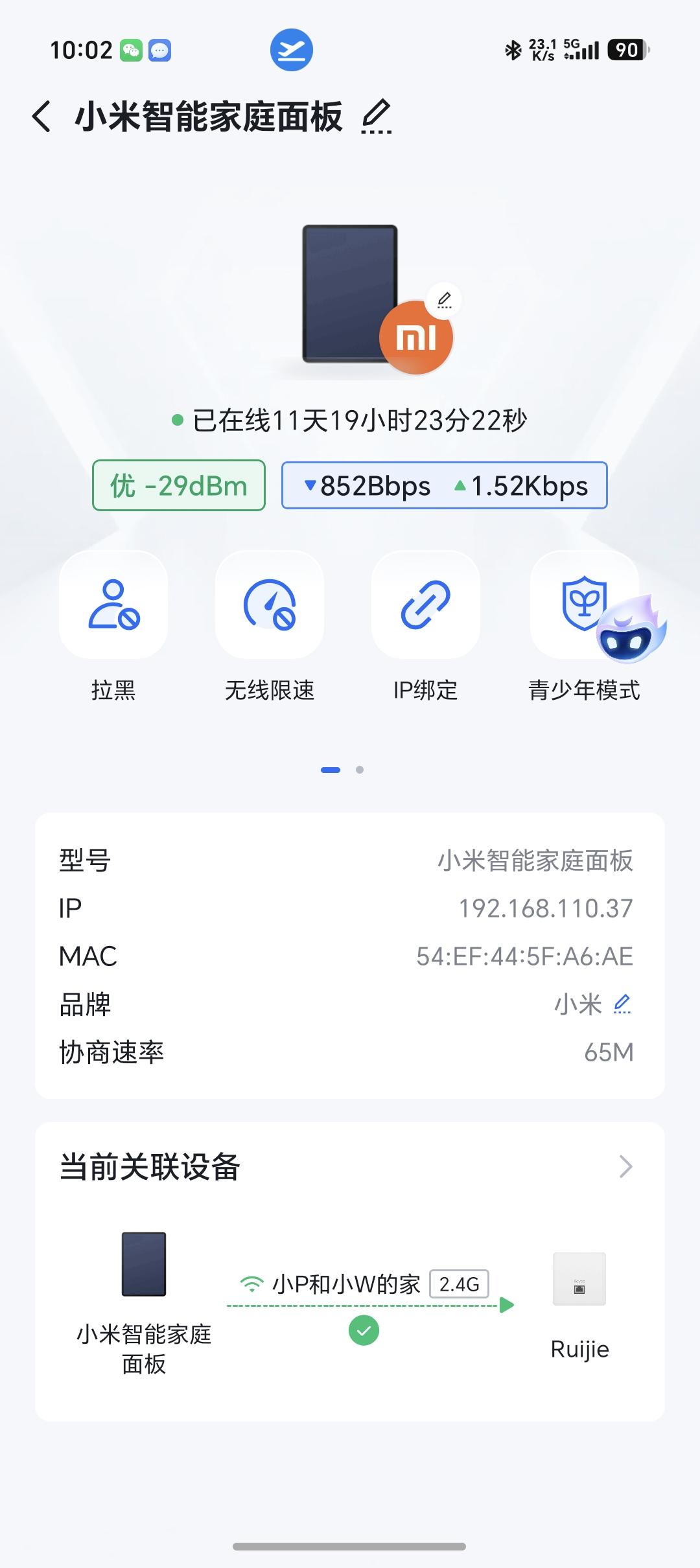700x1568 pixels.
Task: Edit the device name 小米智能家庭面板
Action: 377,117
